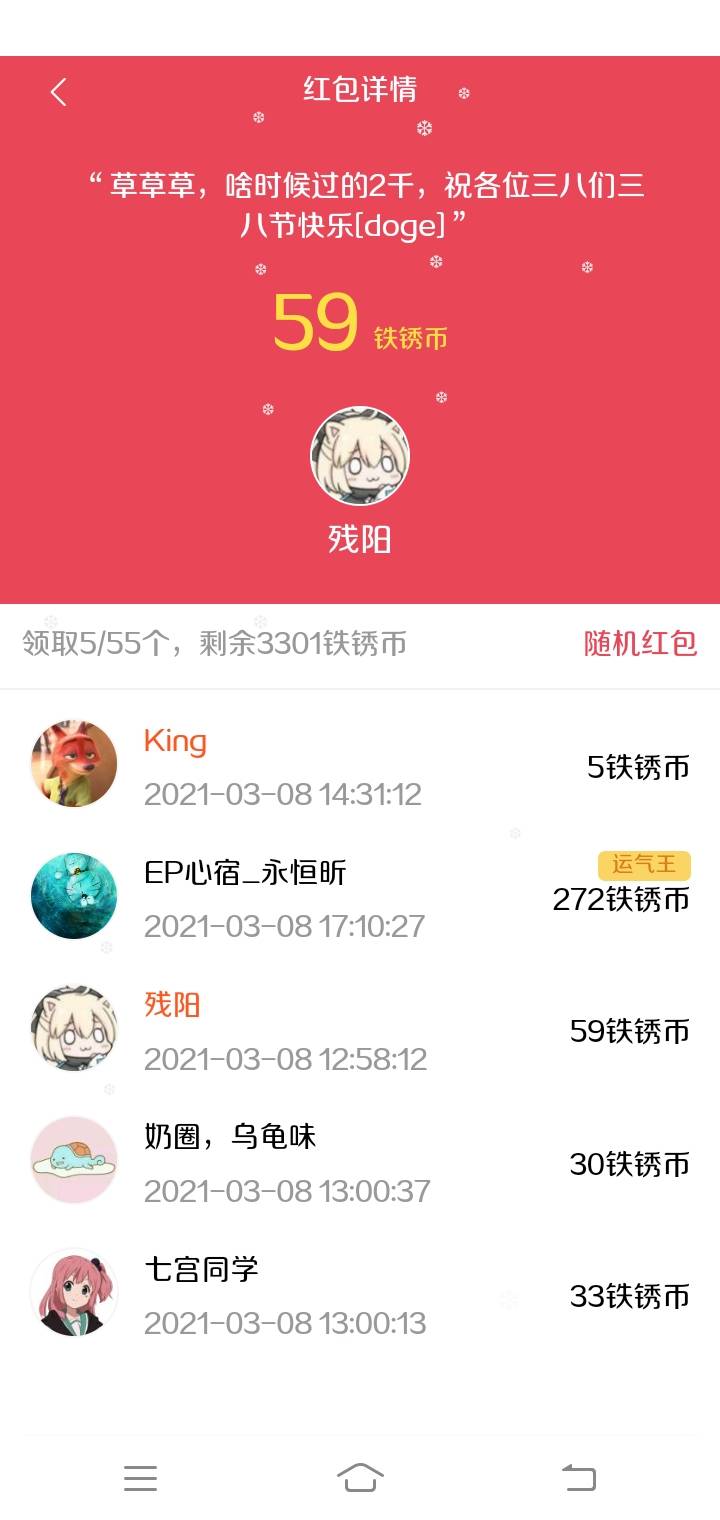Open sender 残阳's avatar in the header

pyautogui.click(x=360, y=456)
